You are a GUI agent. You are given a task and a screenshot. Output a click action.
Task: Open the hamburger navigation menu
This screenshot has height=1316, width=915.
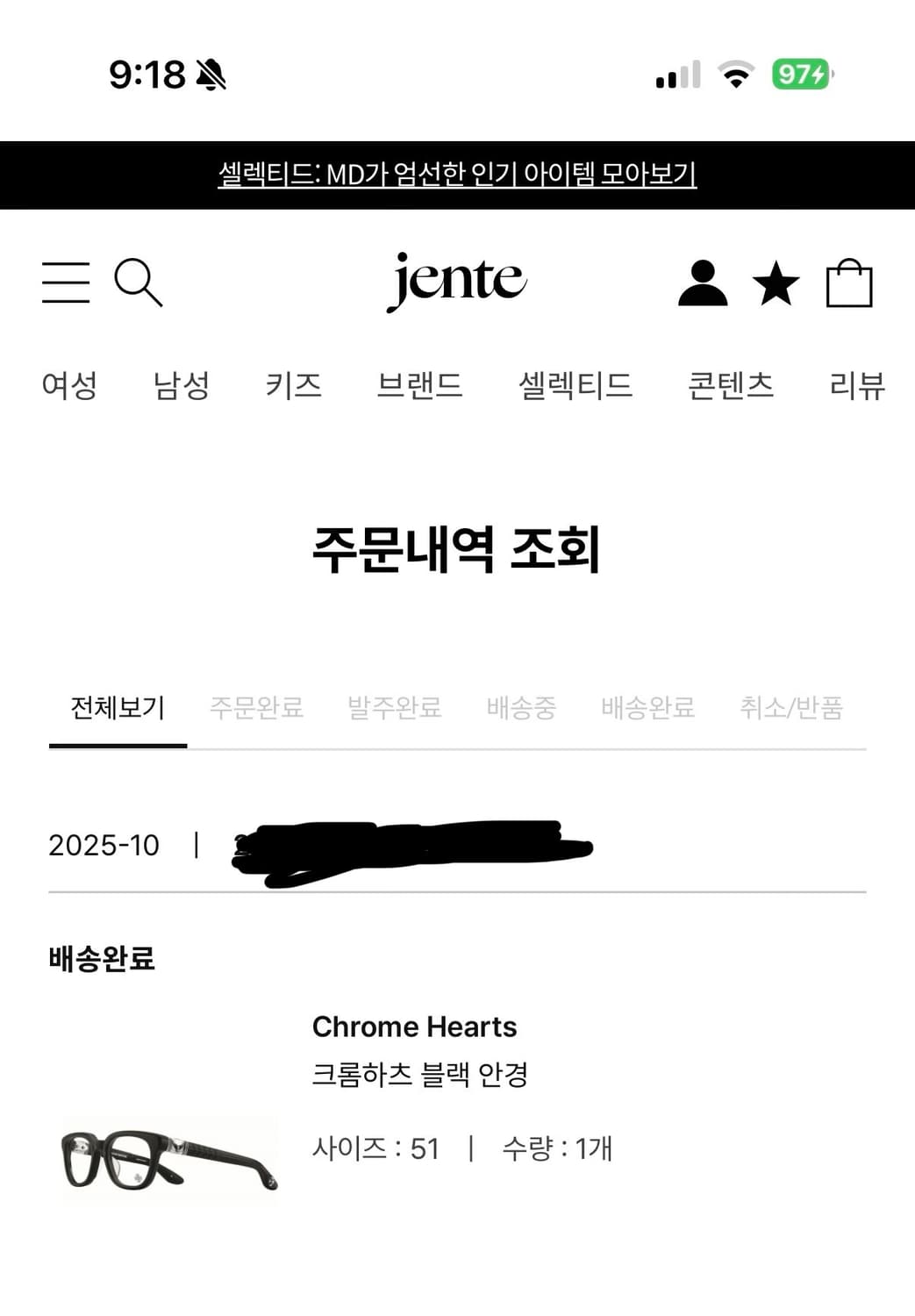click(66, 283)
